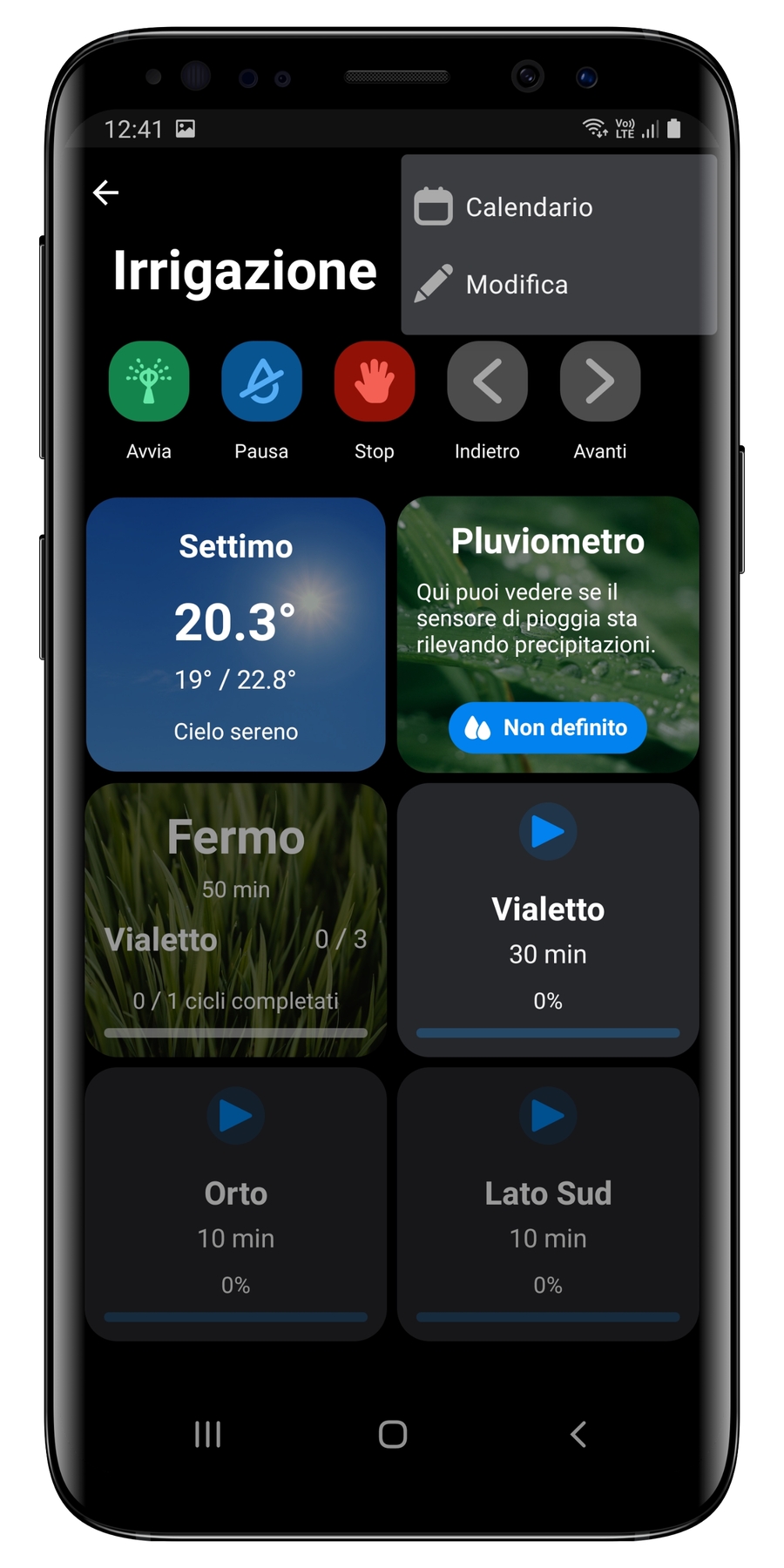Select Modifica in the popup menu
The width and height of the screenshot is (784, 1568).
click(x=516, y=285)
